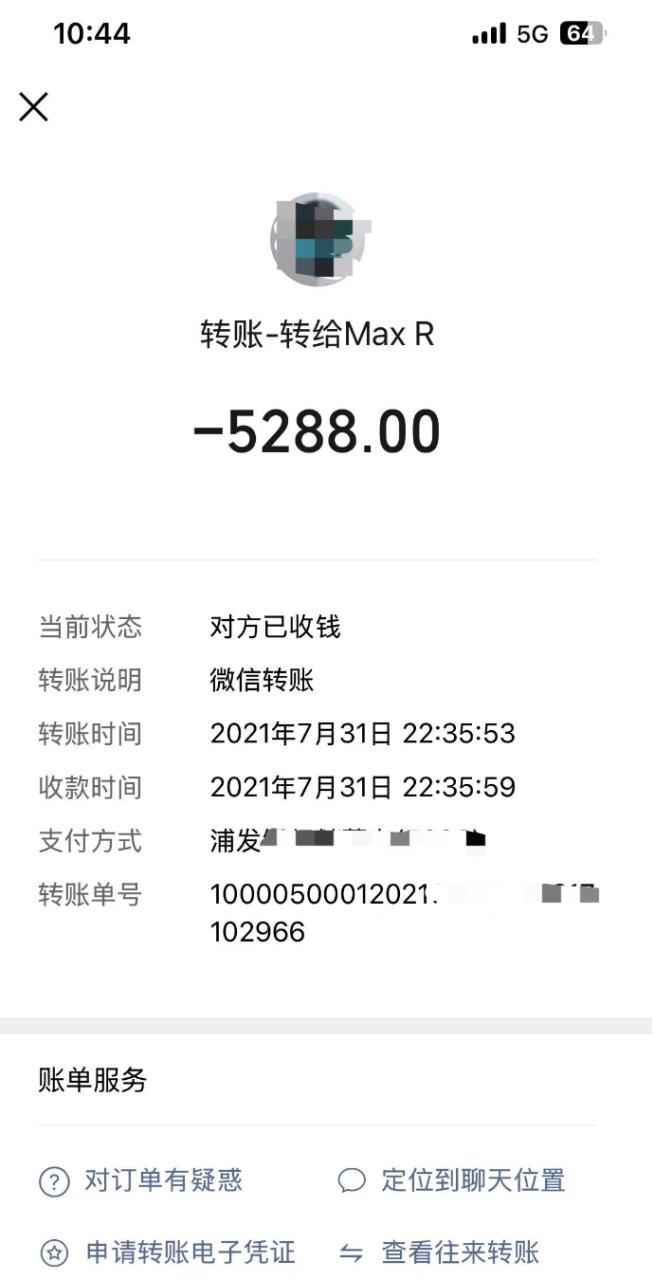Request 申请转账电子凭证 electronic receipt
Viewport: 654px width, 1280px height.
168,1252
